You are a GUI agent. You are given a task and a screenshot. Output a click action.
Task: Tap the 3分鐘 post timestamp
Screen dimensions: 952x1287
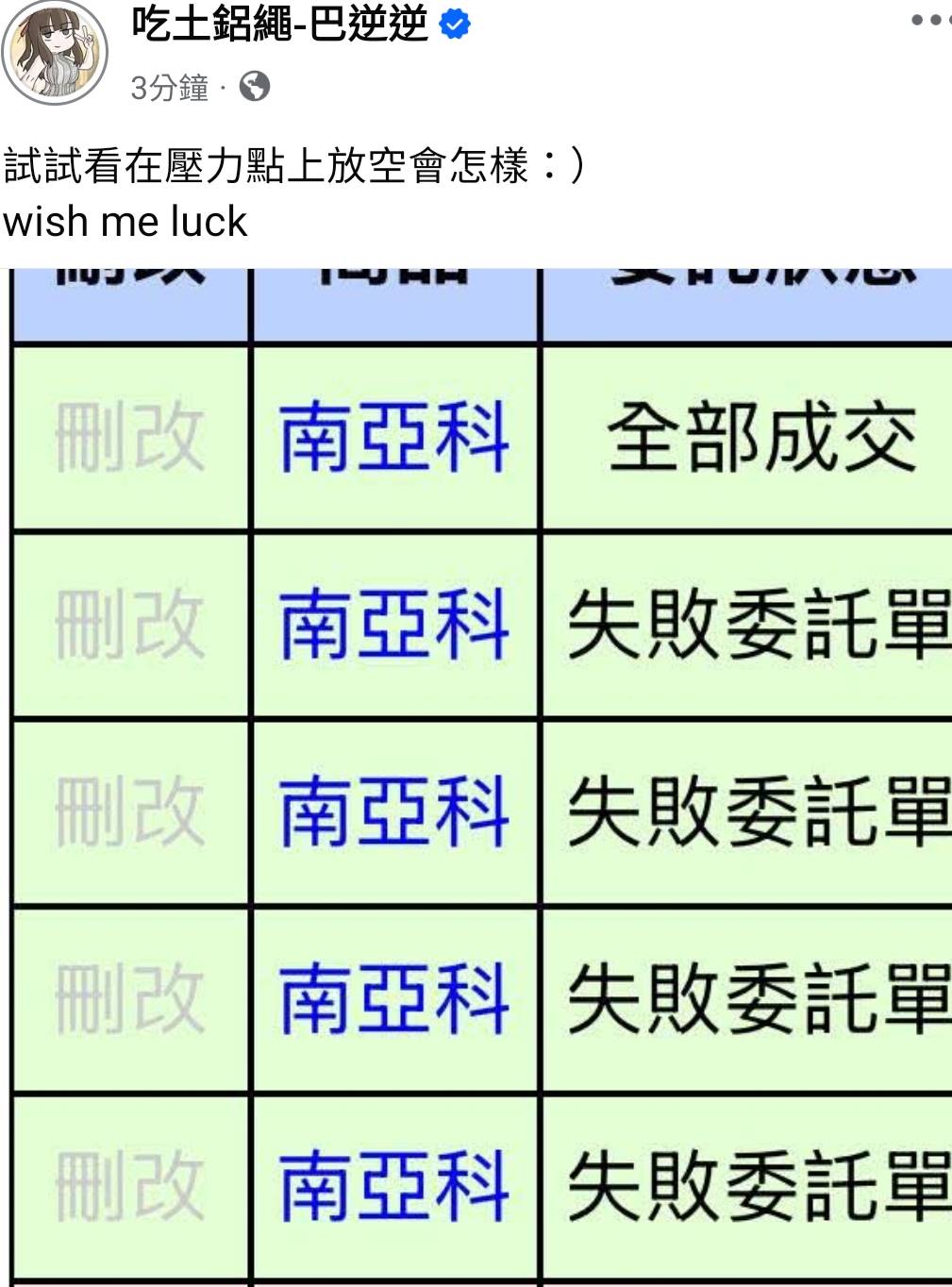point(169,88)
